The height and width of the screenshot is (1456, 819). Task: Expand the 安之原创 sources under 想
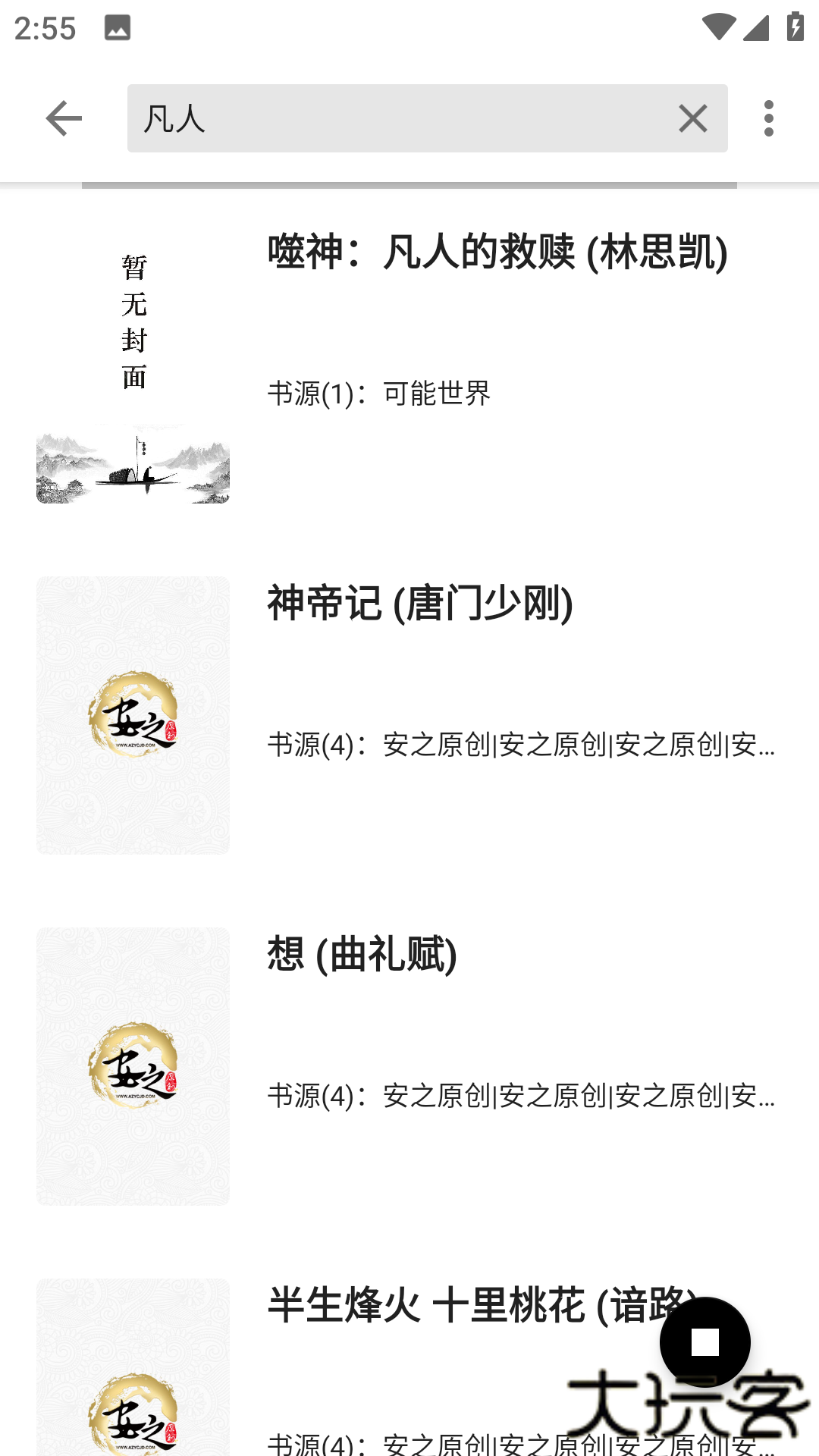coord(521,1097)
